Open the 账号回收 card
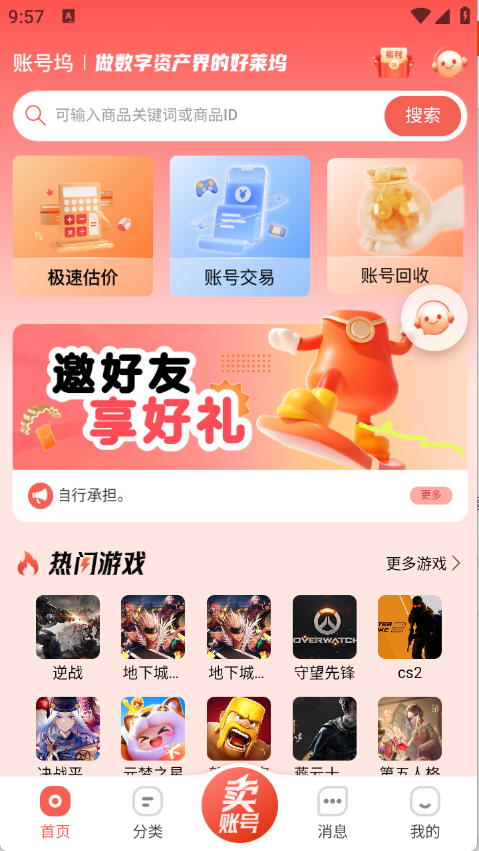This screenshot has width=479, height=851. coord(395,226)
